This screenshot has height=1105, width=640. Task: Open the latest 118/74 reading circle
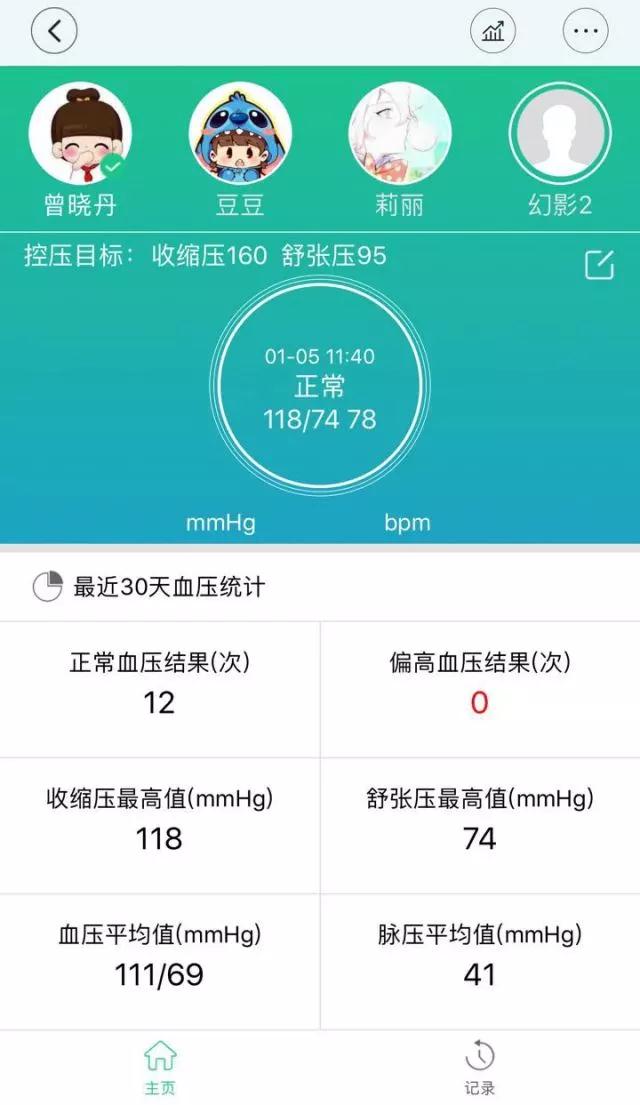320,385
